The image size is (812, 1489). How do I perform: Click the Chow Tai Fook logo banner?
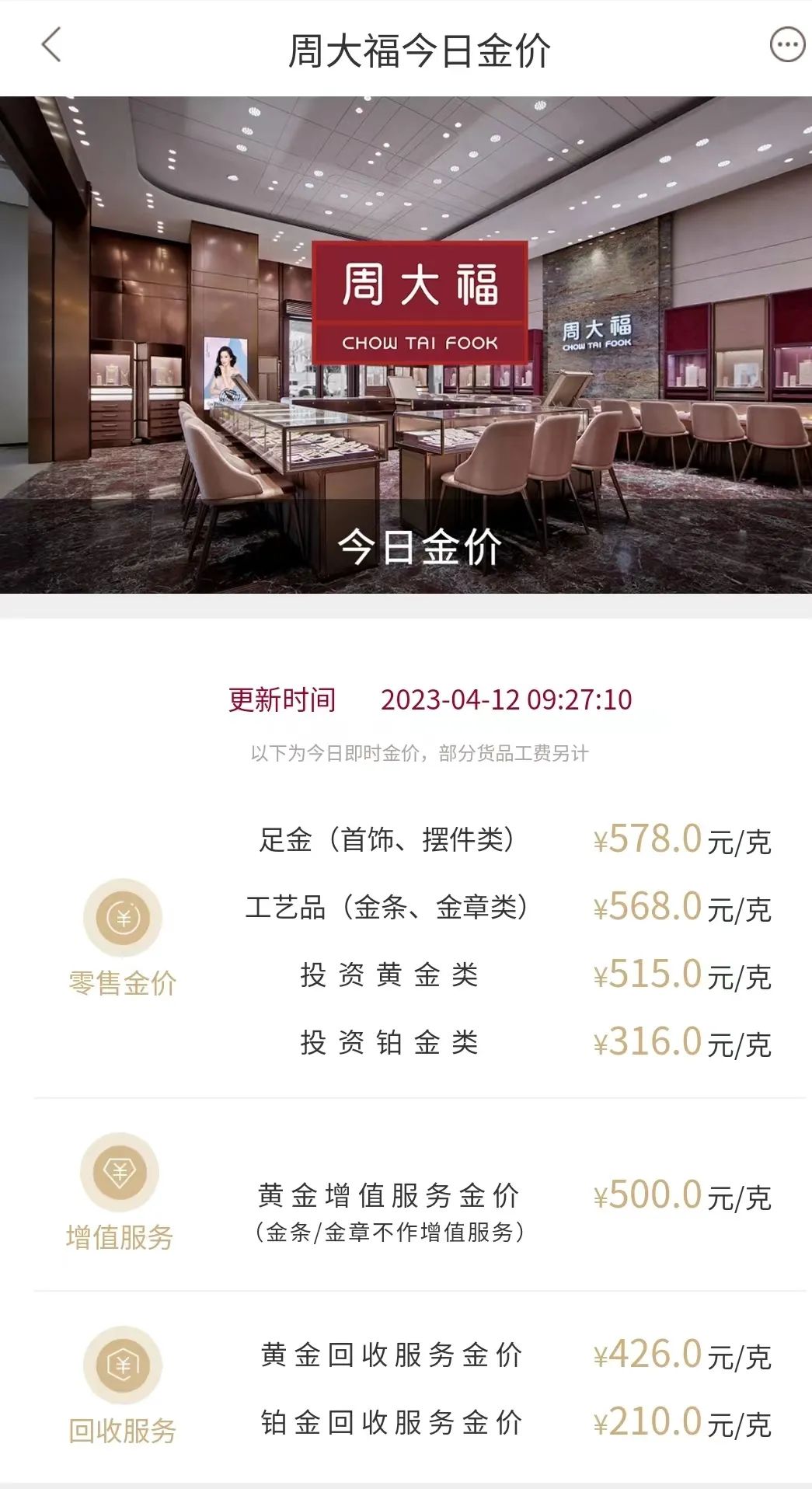[420, 299]
